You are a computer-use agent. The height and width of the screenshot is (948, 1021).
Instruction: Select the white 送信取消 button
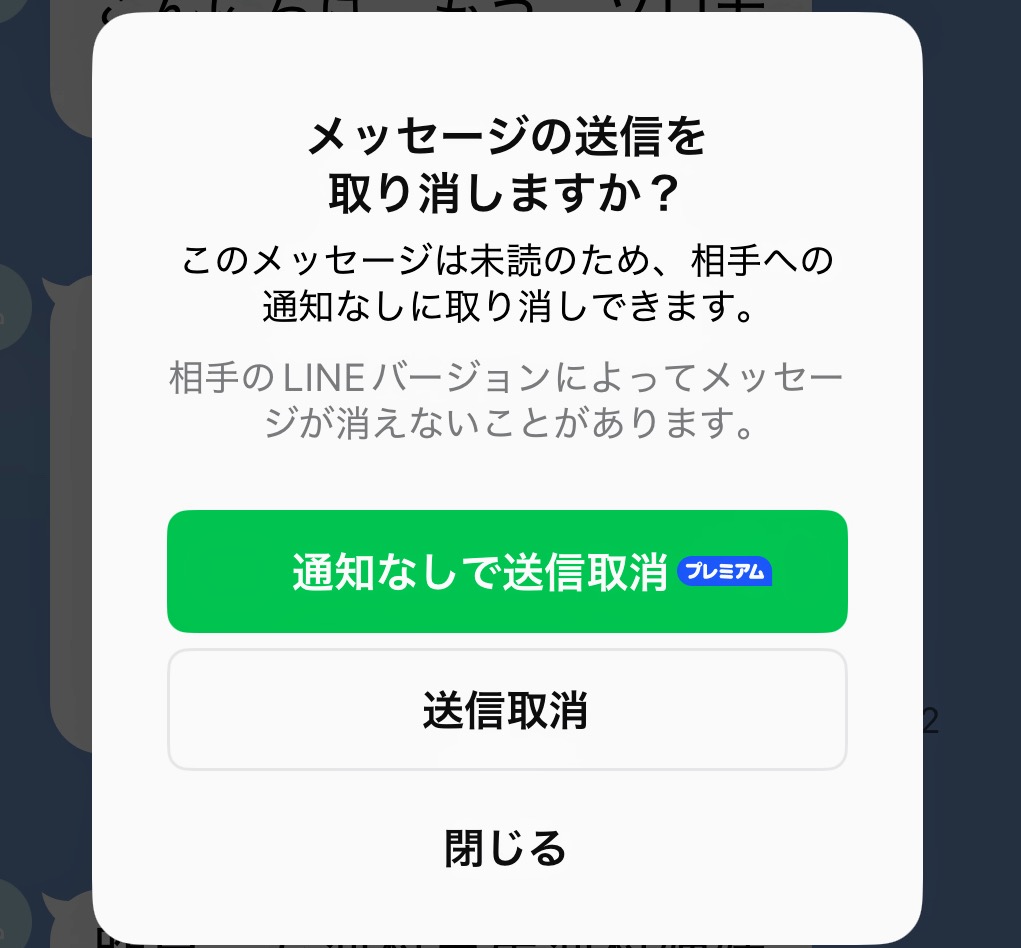[x=507, y=710]
